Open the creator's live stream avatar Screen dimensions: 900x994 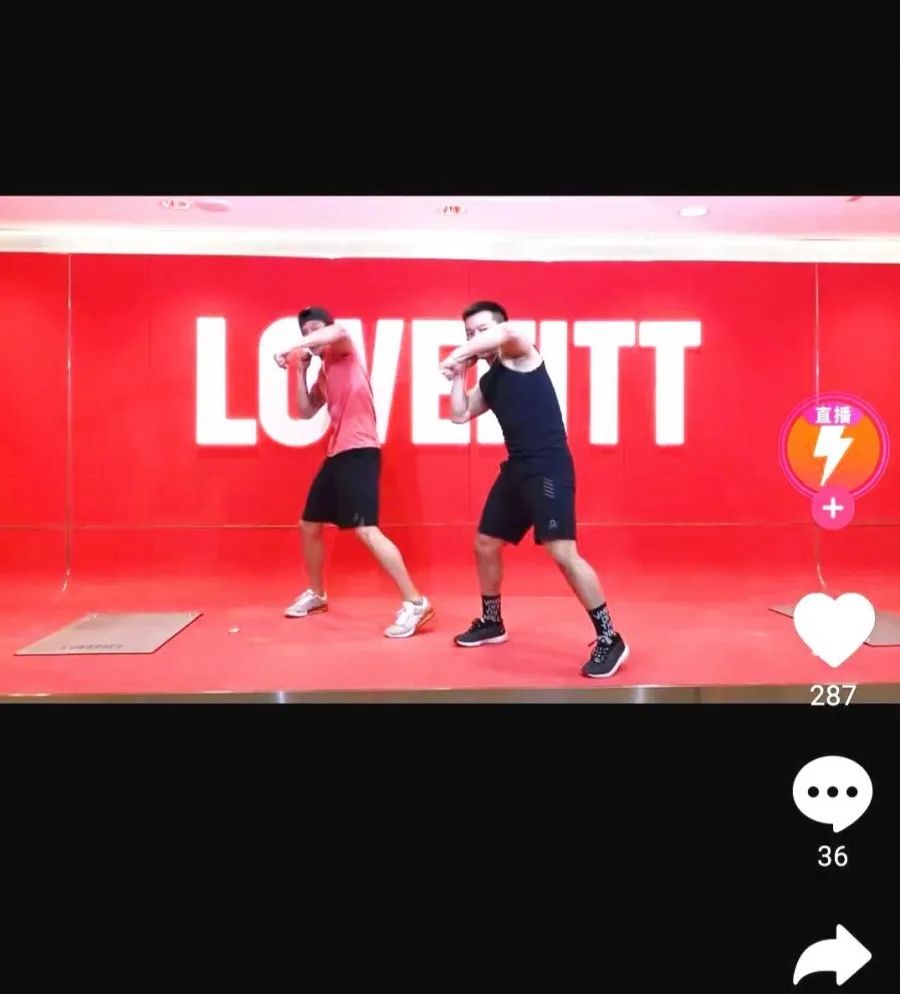(x=833, y=446)
